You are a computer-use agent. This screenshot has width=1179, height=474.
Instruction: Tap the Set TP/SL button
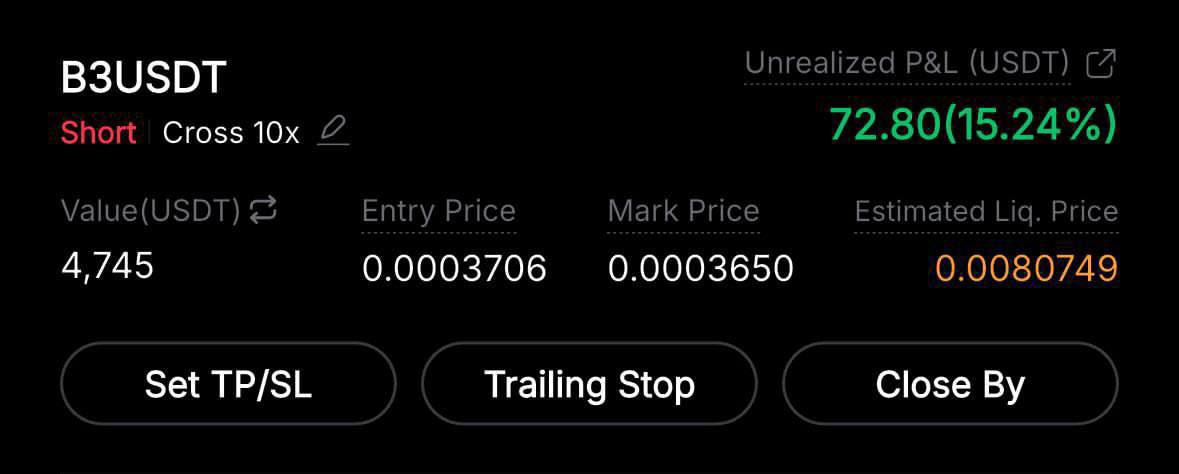click(x=228, y=385)
